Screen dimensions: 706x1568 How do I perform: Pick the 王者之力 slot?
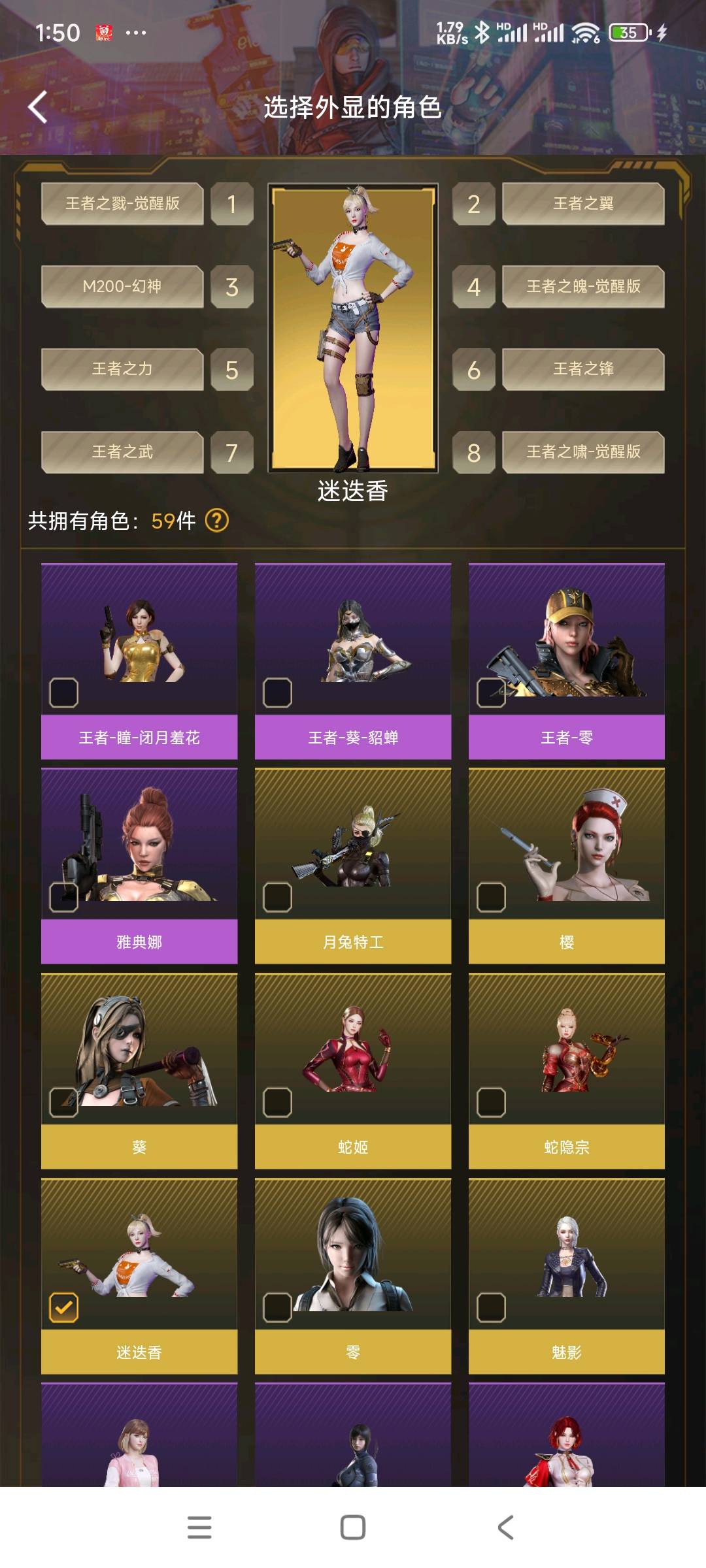tap(122, 369)
